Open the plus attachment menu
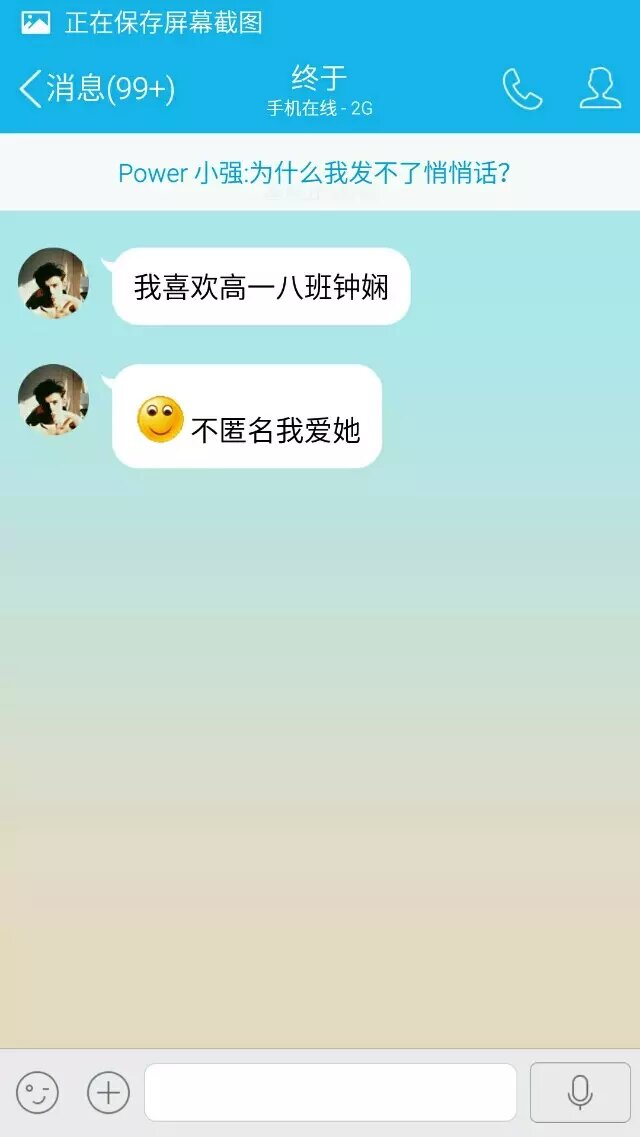 [x=108, y=1093]
